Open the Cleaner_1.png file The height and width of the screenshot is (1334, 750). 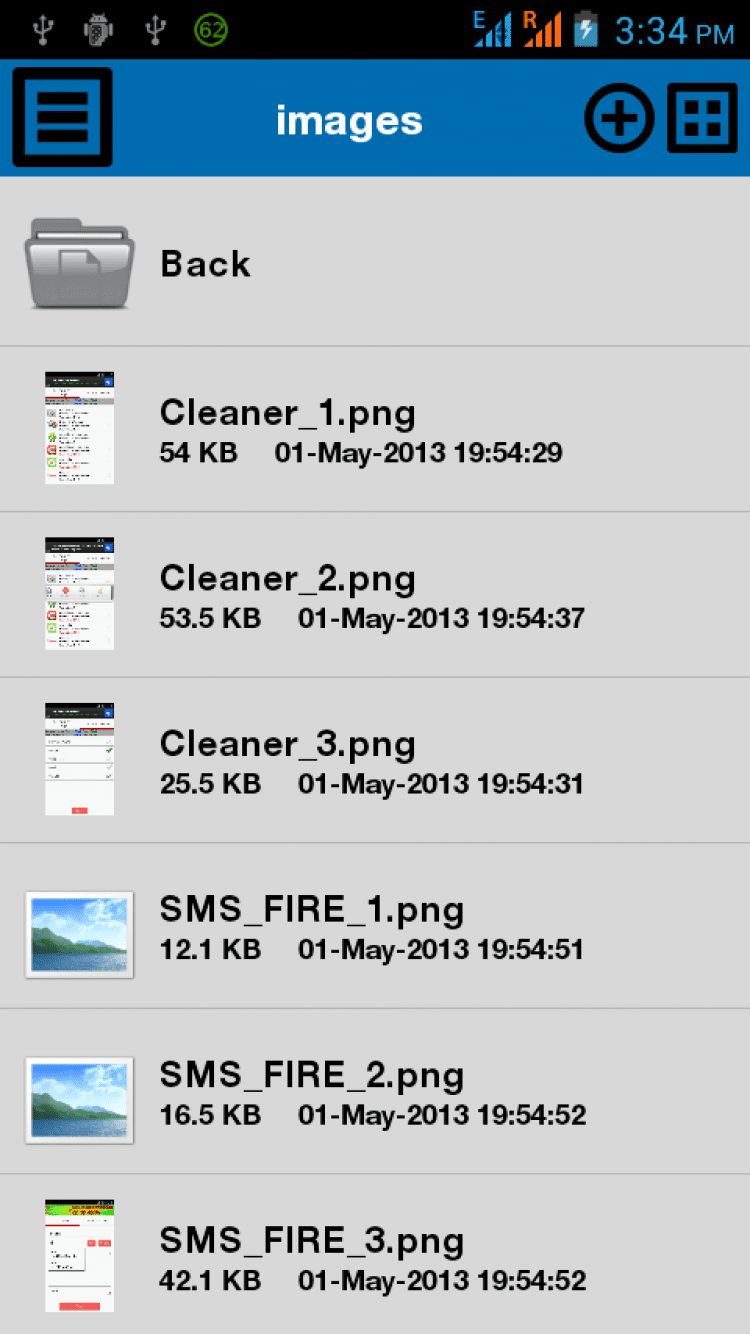pyautogui.click(x=287, y=429)
